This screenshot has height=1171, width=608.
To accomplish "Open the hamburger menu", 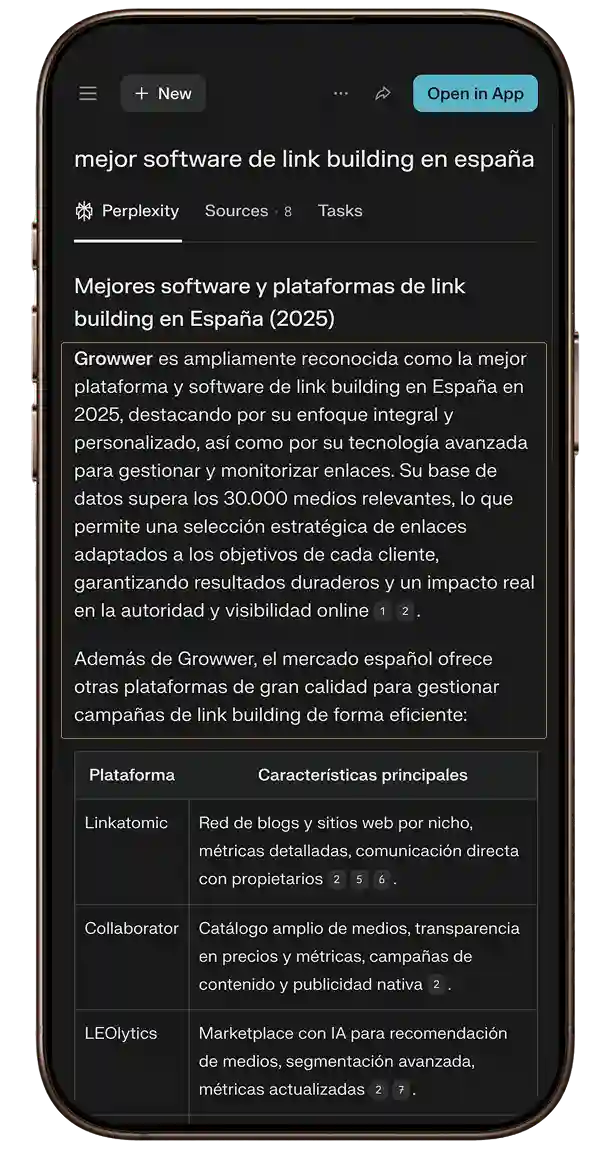I will [x=88, y=93].
